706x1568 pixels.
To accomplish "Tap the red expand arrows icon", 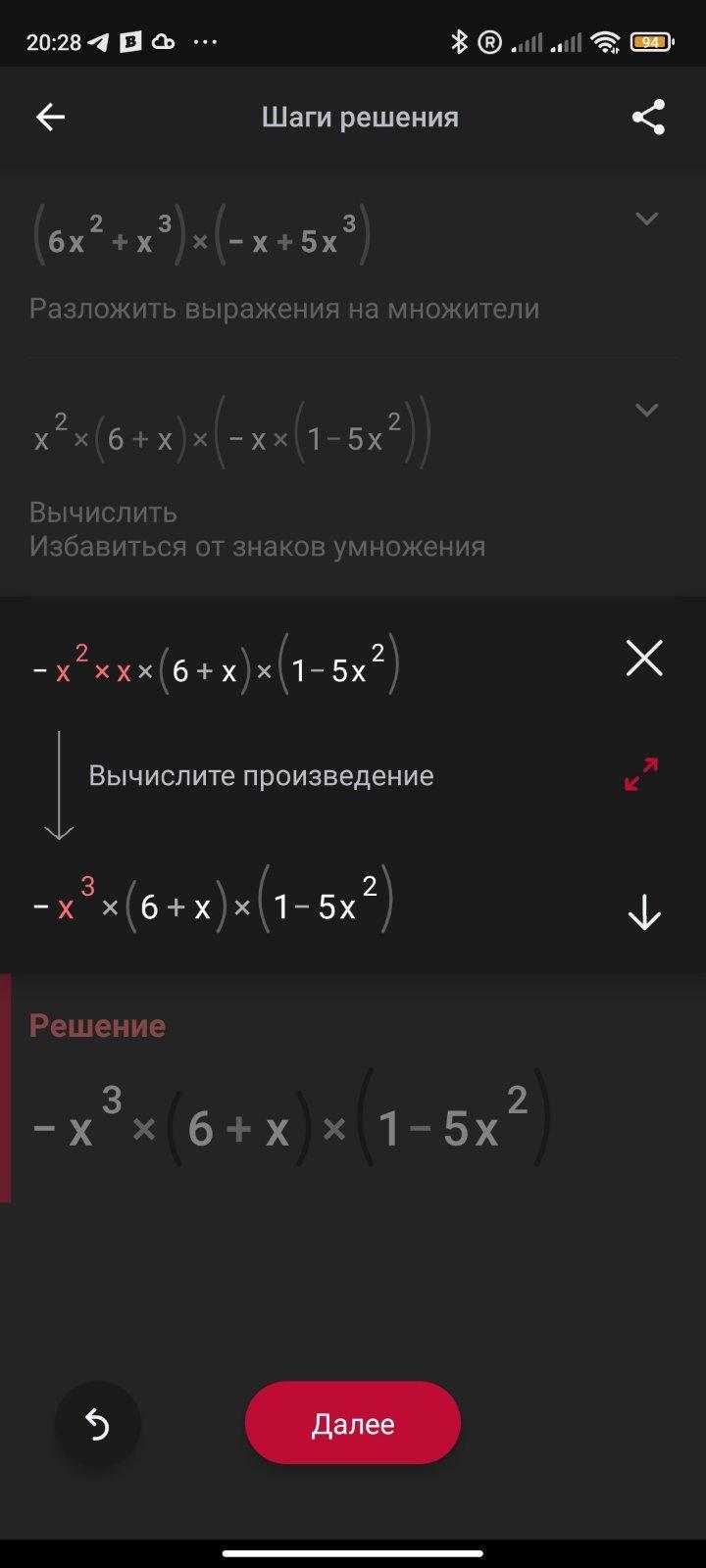I will [x=641, y=774].
